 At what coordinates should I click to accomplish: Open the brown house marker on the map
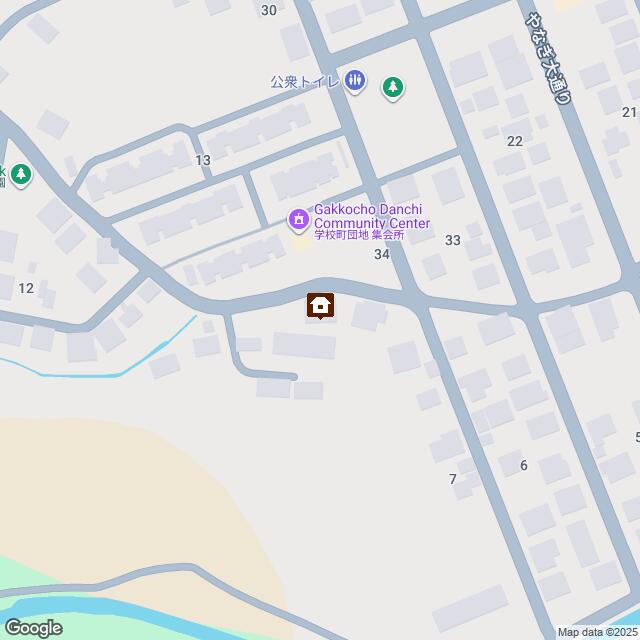click(x=320, y=306)
